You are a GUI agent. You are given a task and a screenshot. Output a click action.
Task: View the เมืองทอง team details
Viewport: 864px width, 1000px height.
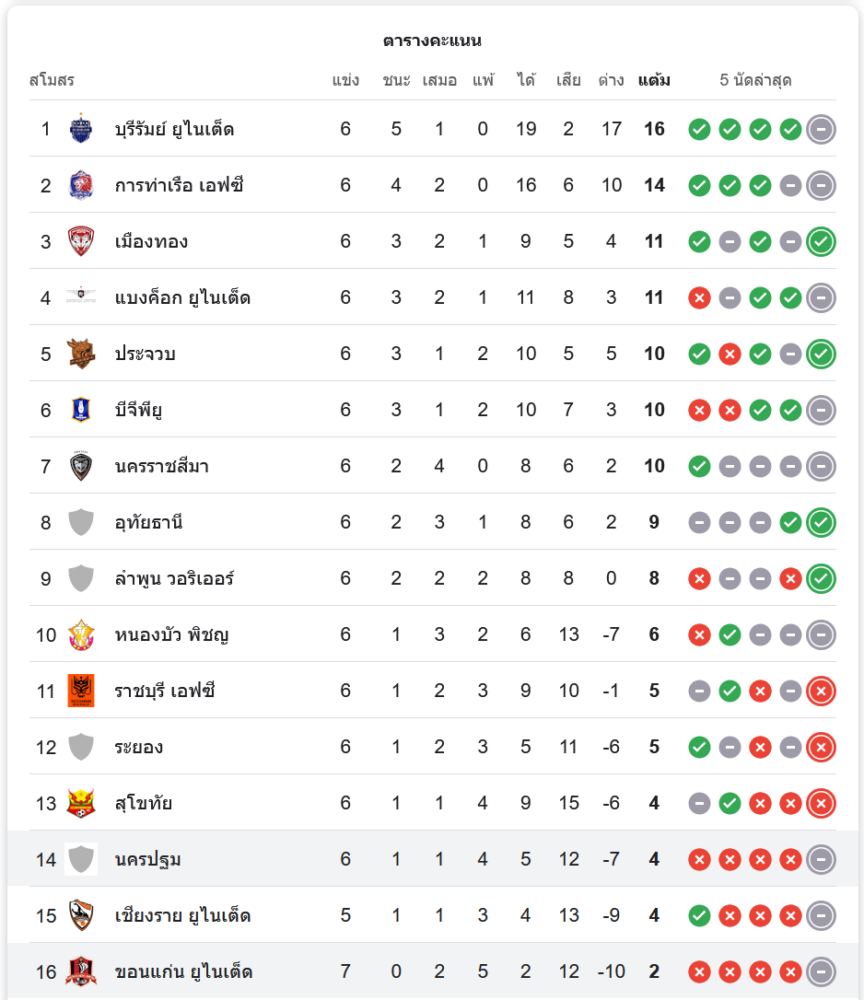click(152, 241)
